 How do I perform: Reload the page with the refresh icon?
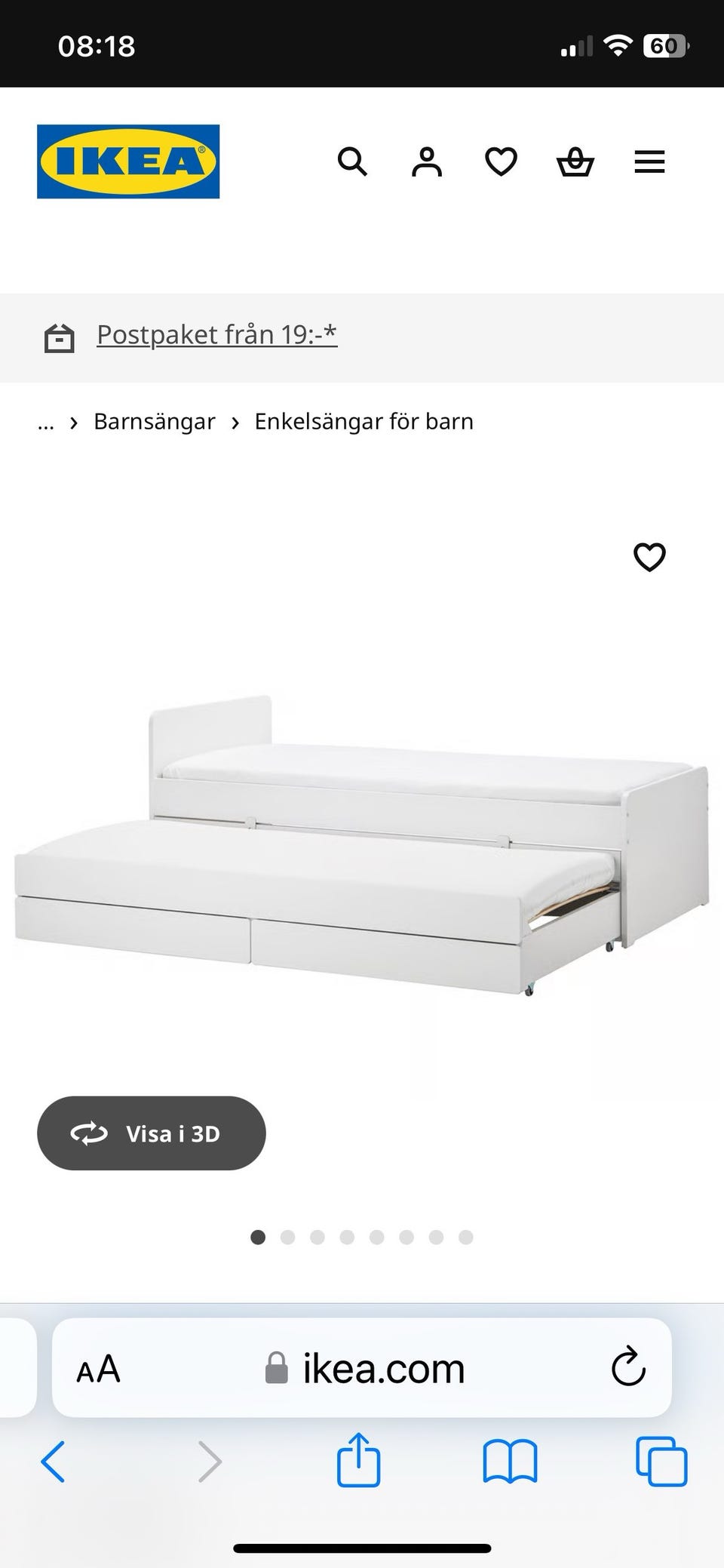627,1367
